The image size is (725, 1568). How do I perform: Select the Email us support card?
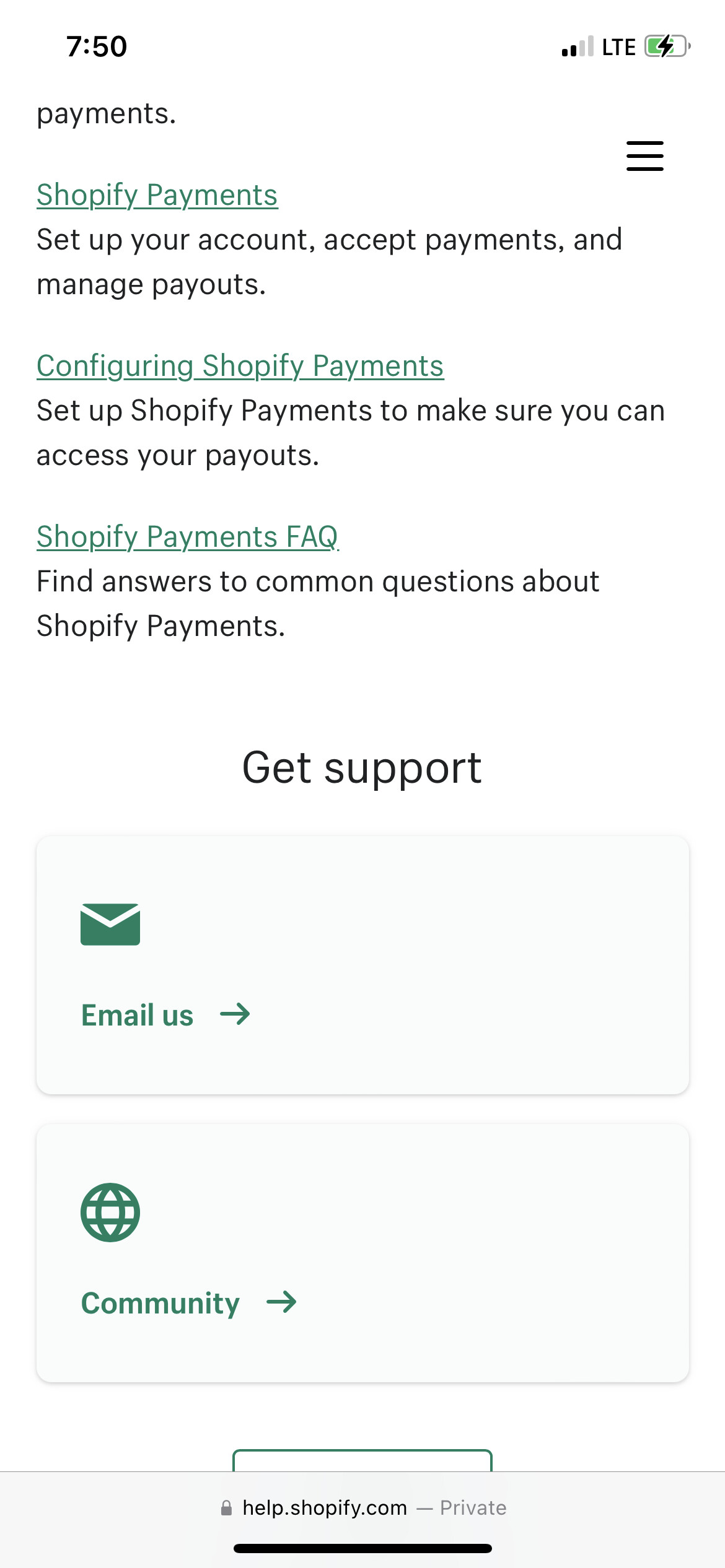[362, 965]
